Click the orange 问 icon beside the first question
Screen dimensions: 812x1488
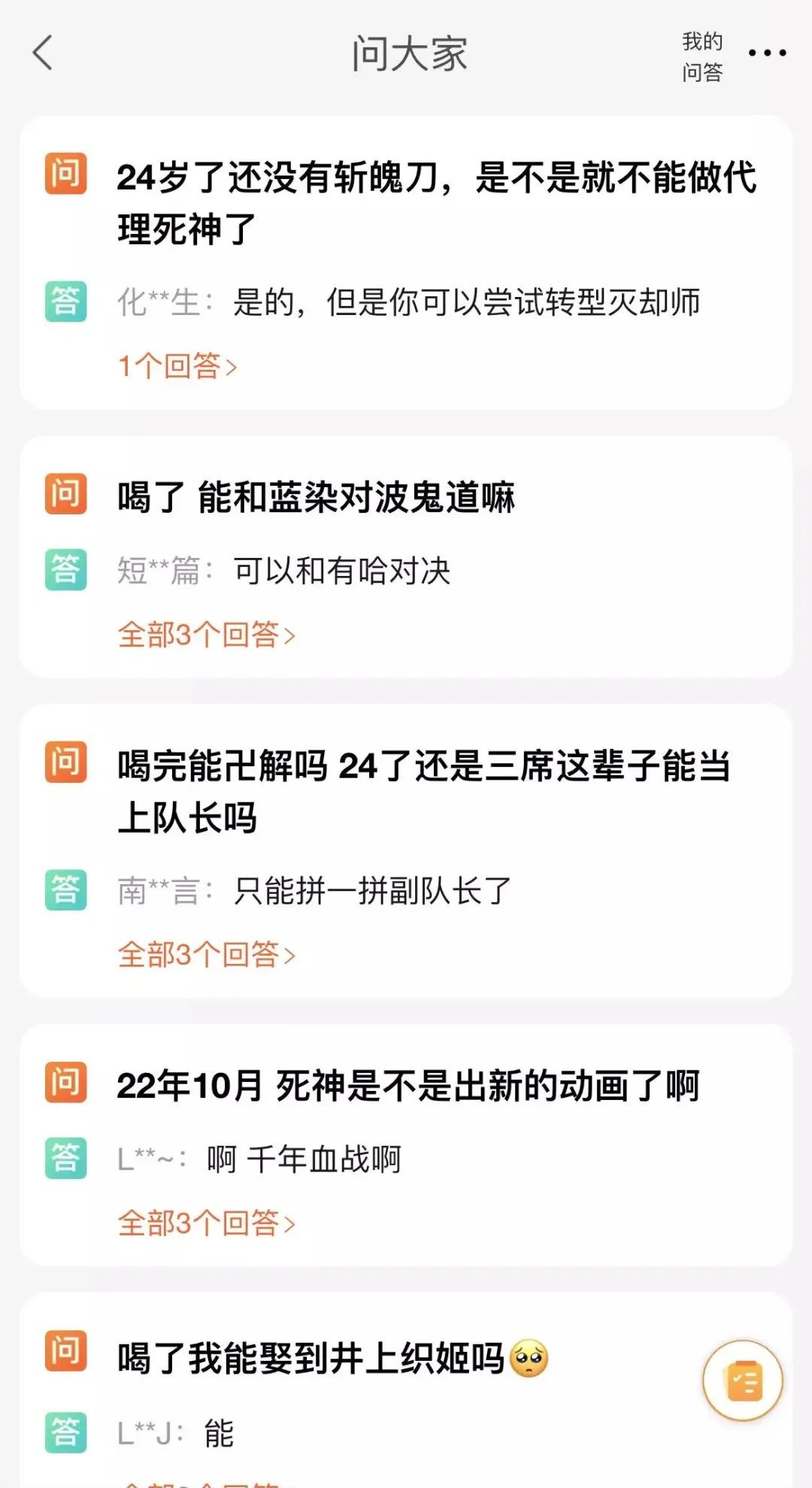pos(66,174)
